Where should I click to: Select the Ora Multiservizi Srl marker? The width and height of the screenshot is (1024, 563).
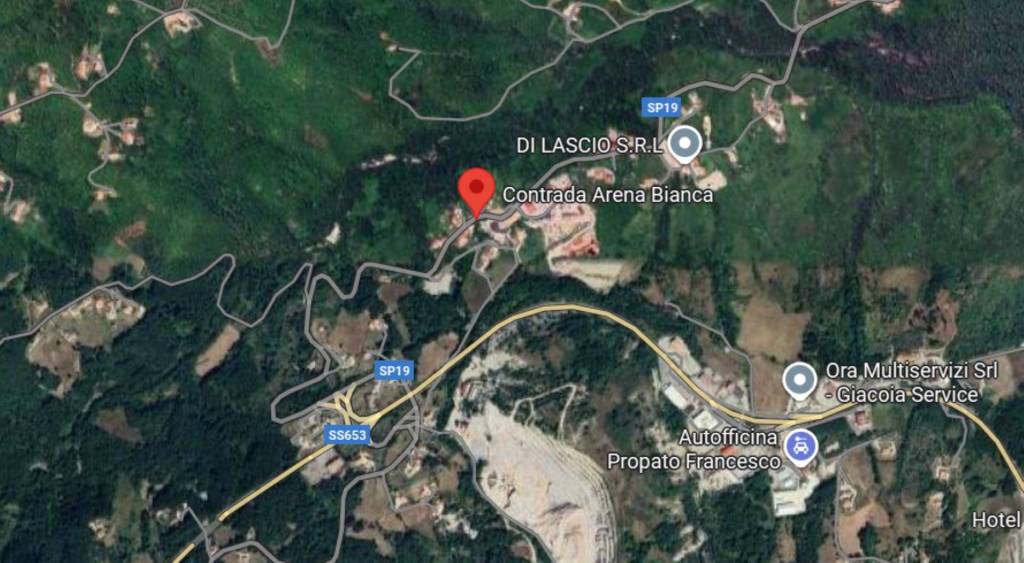(799, 380)
